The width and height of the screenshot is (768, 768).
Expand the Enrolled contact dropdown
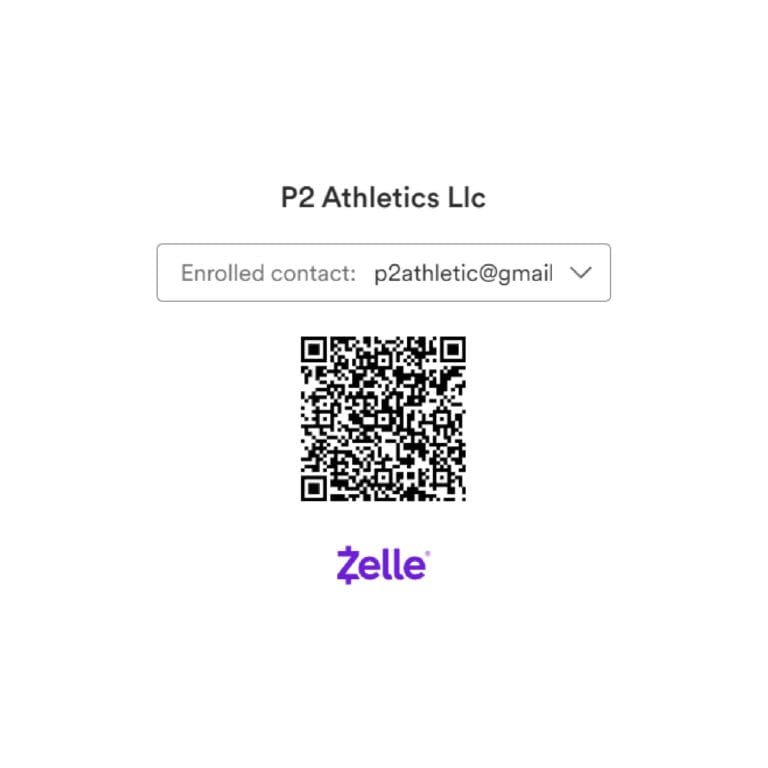[x=581, y=273]
